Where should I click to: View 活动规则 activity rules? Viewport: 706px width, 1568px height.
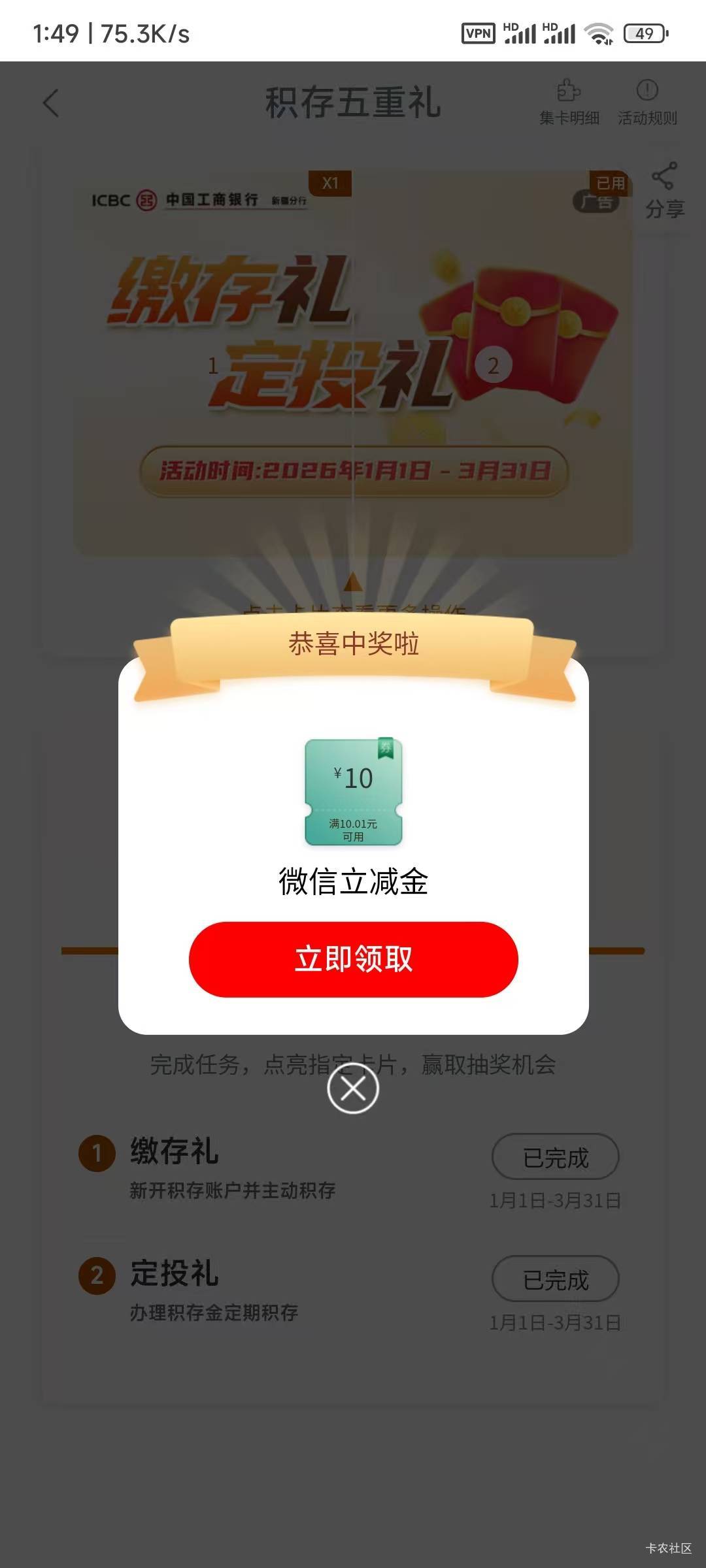(647, 103)
